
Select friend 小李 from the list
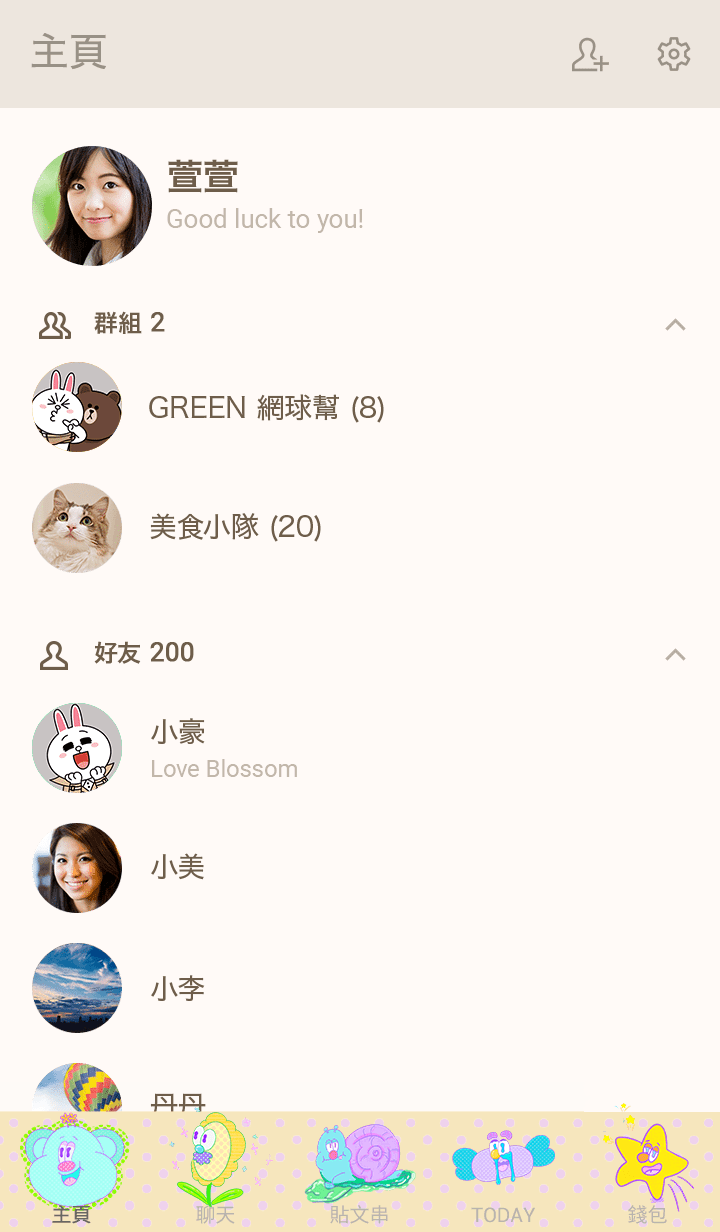point(360,988)
